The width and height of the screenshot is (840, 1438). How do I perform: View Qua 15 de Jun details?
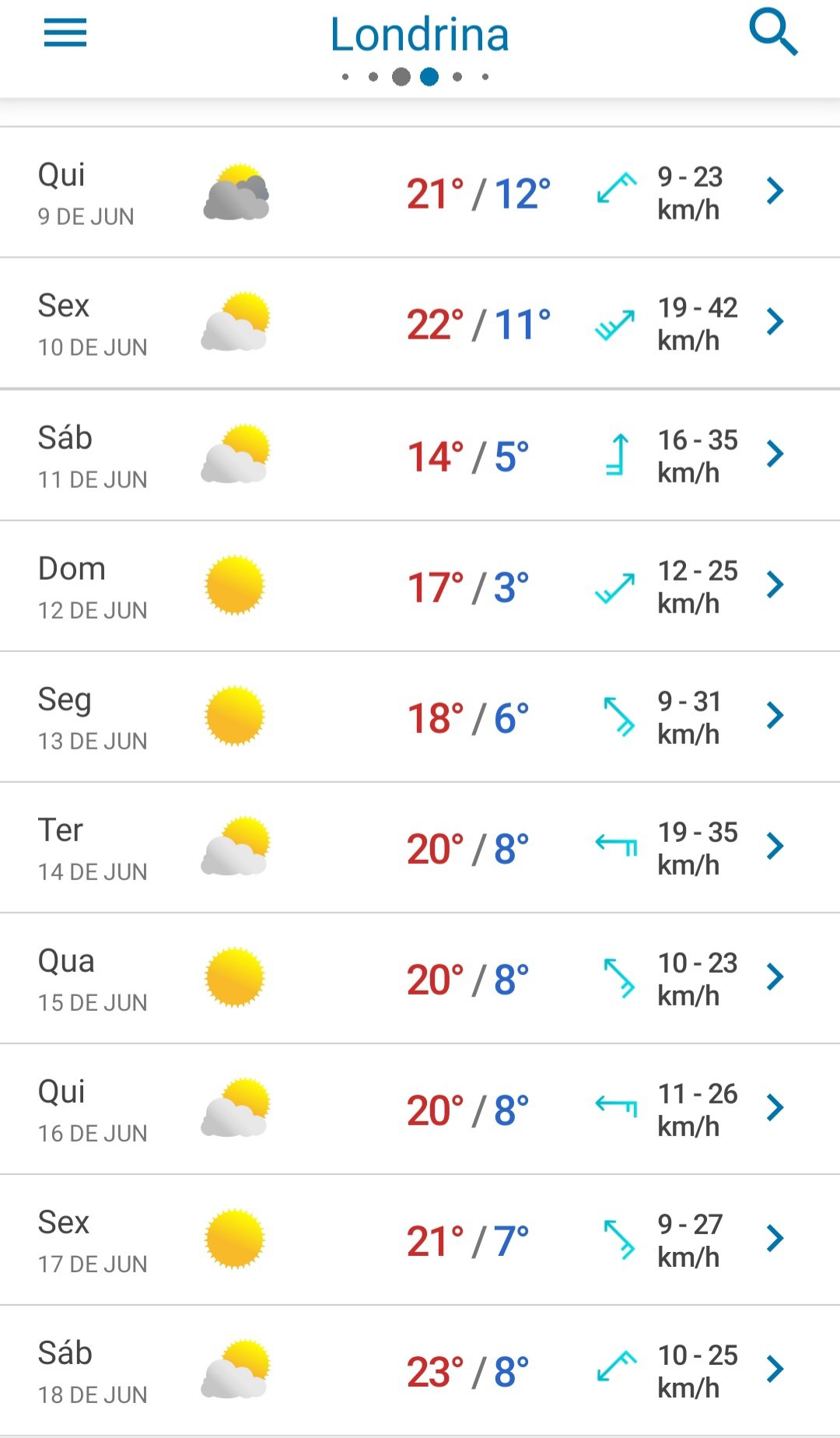(x=420, y=977)
